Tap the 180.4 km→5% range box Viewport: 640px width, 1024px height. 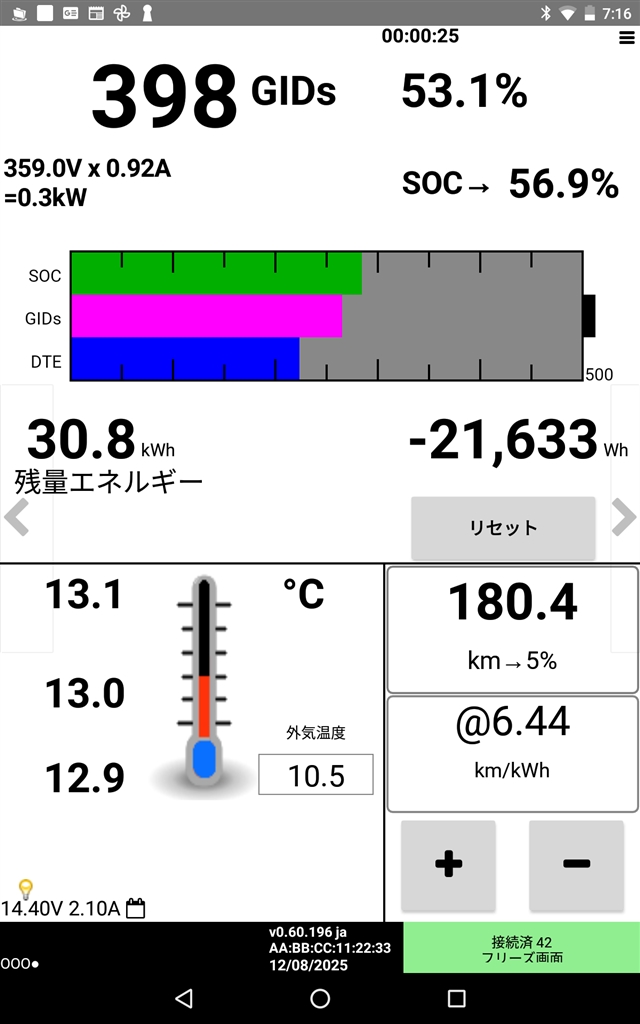[x=512, y=629]
